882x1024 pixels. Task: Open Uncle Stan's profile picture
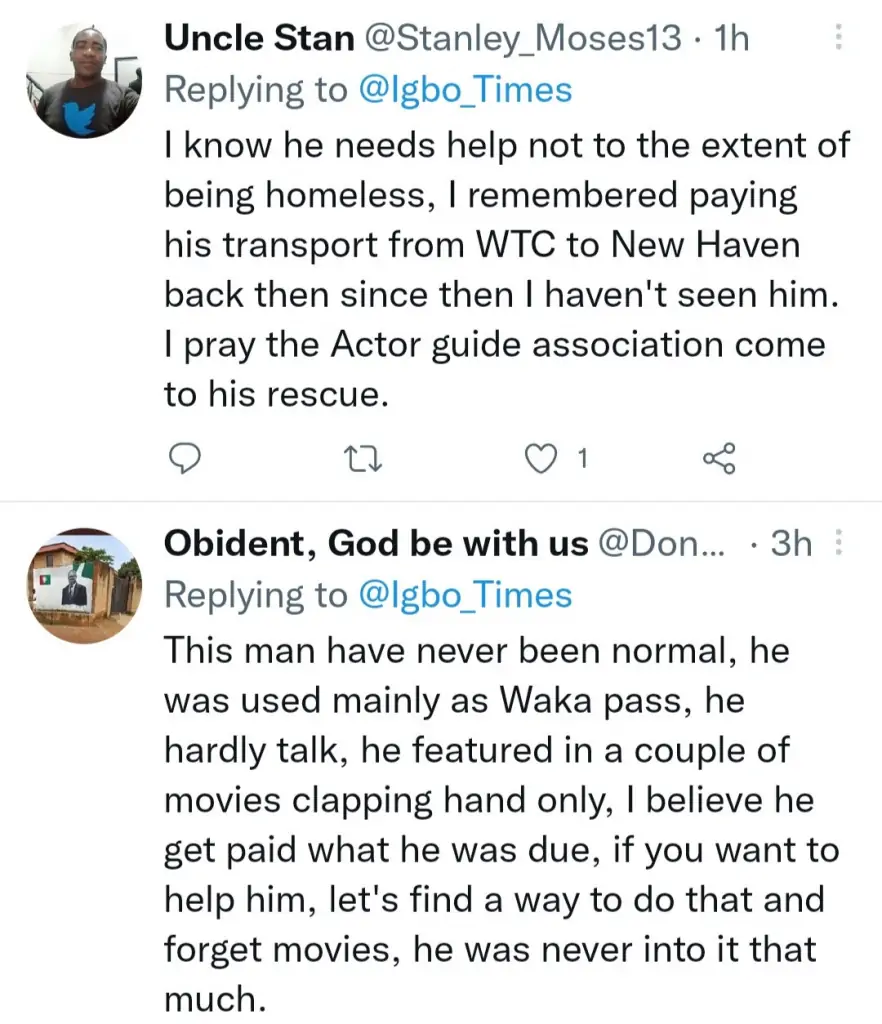pyautogui.click(x=83, y=81)
